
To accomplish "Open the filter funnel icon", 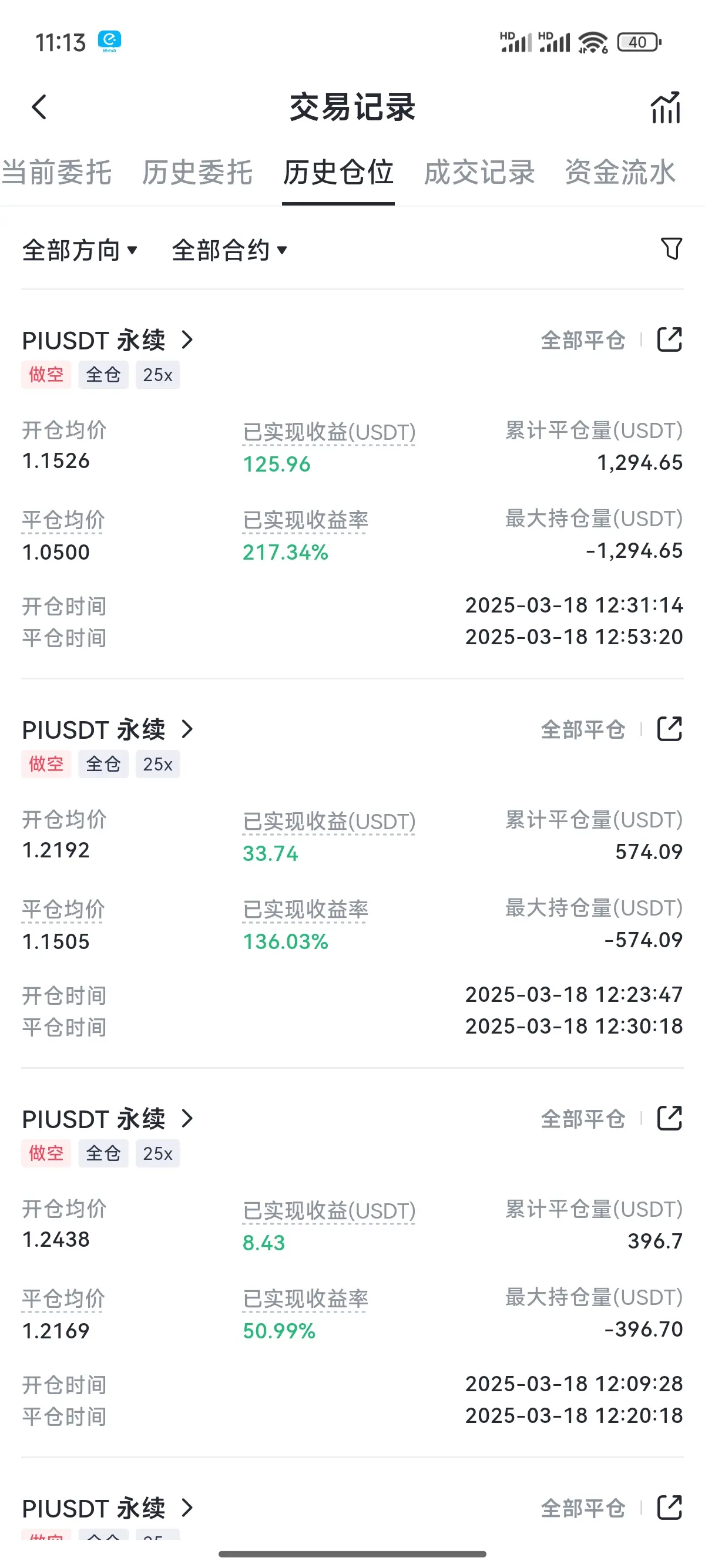I will (x=672, y=248).
